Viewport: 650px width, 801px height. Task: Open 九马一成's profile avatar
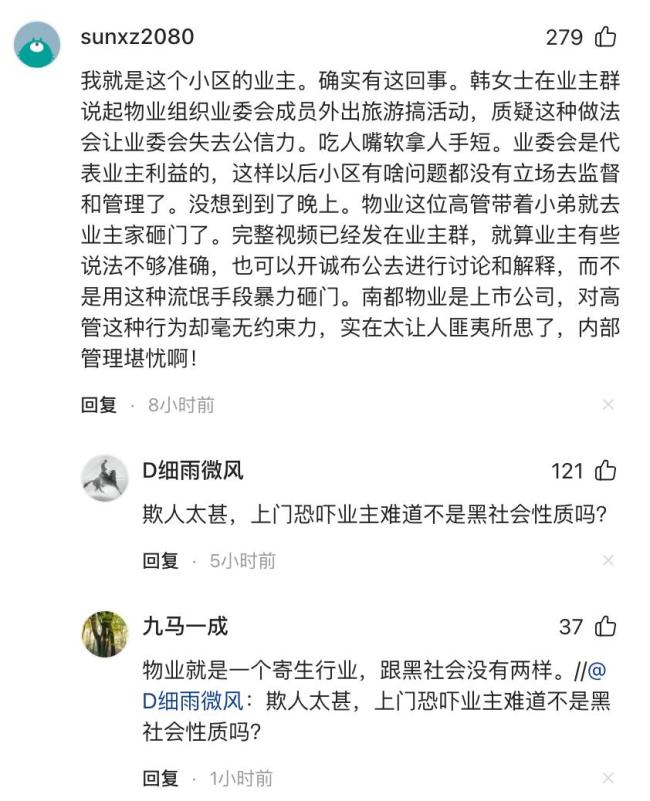point(104,634)
